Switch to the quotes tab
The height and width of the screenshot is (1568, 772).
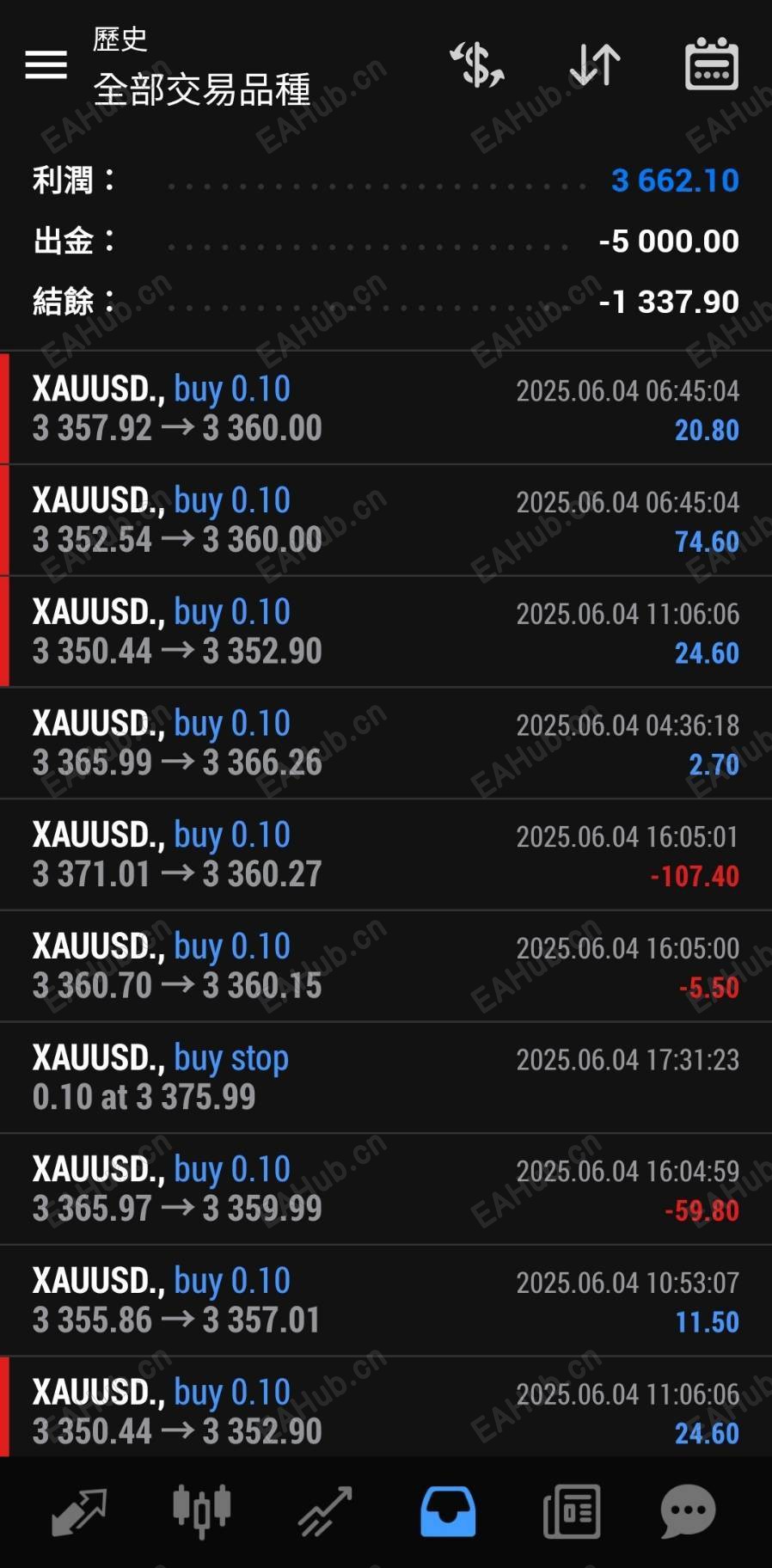click(x=79, y=1511)
